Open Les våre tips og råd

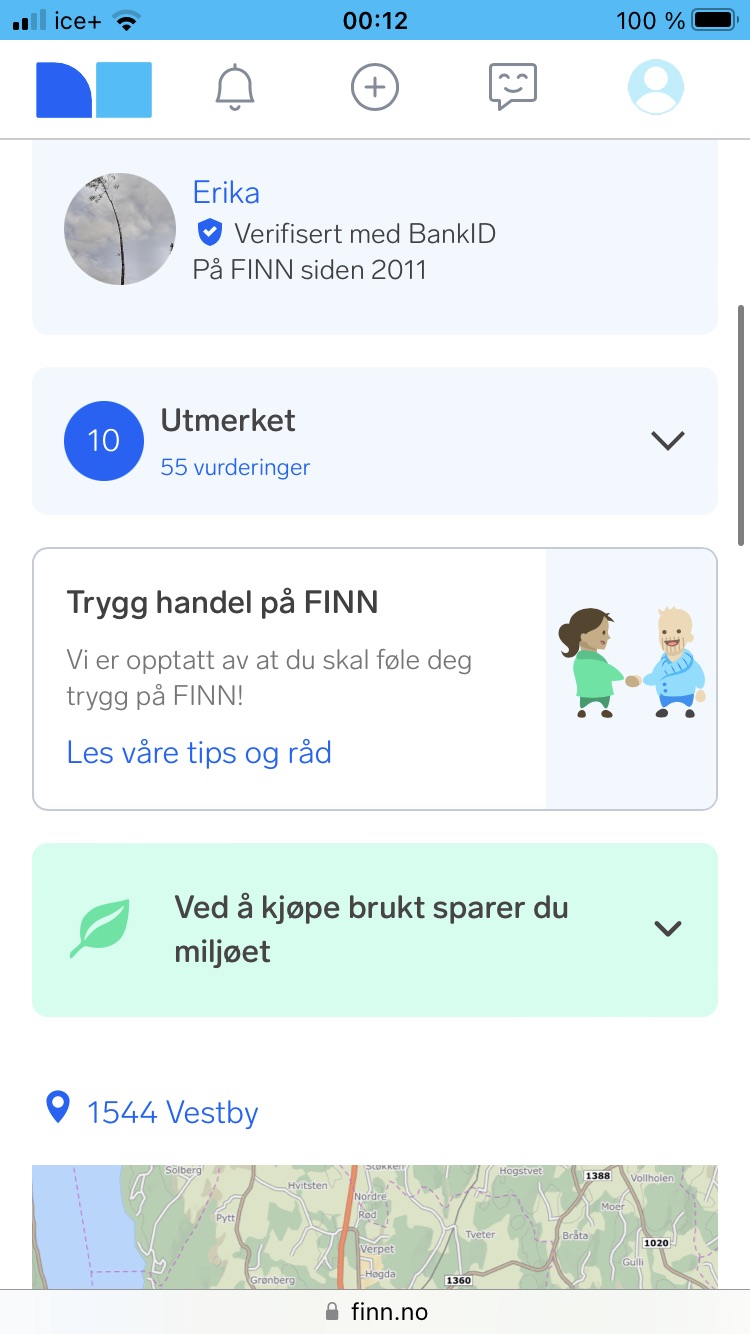click(199, 752)
